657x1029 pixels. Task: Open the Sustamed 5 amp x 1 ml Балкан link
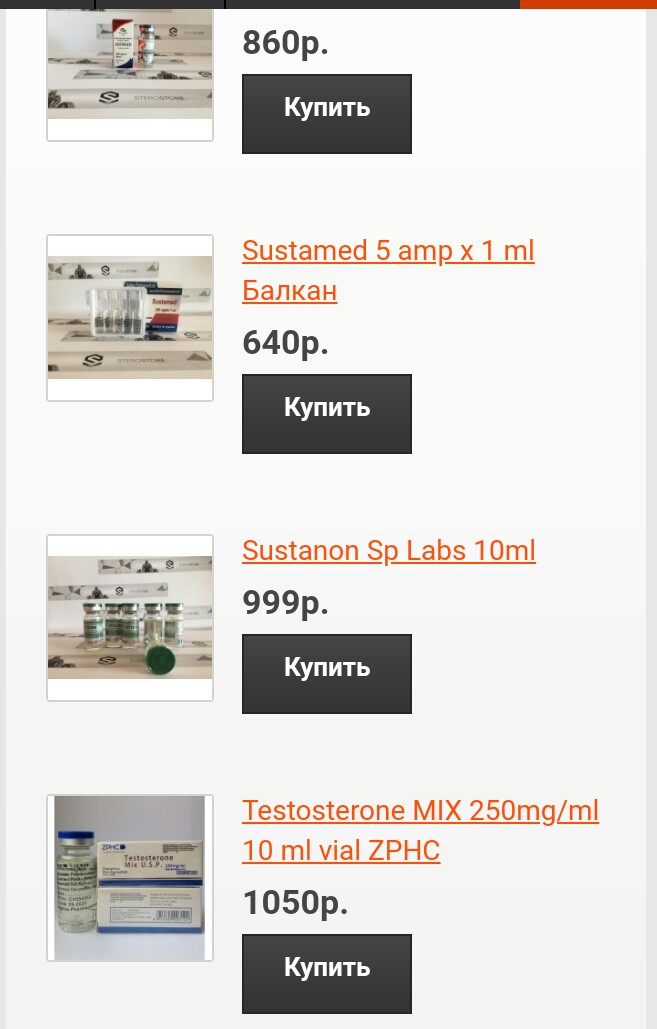click(388, 270)
